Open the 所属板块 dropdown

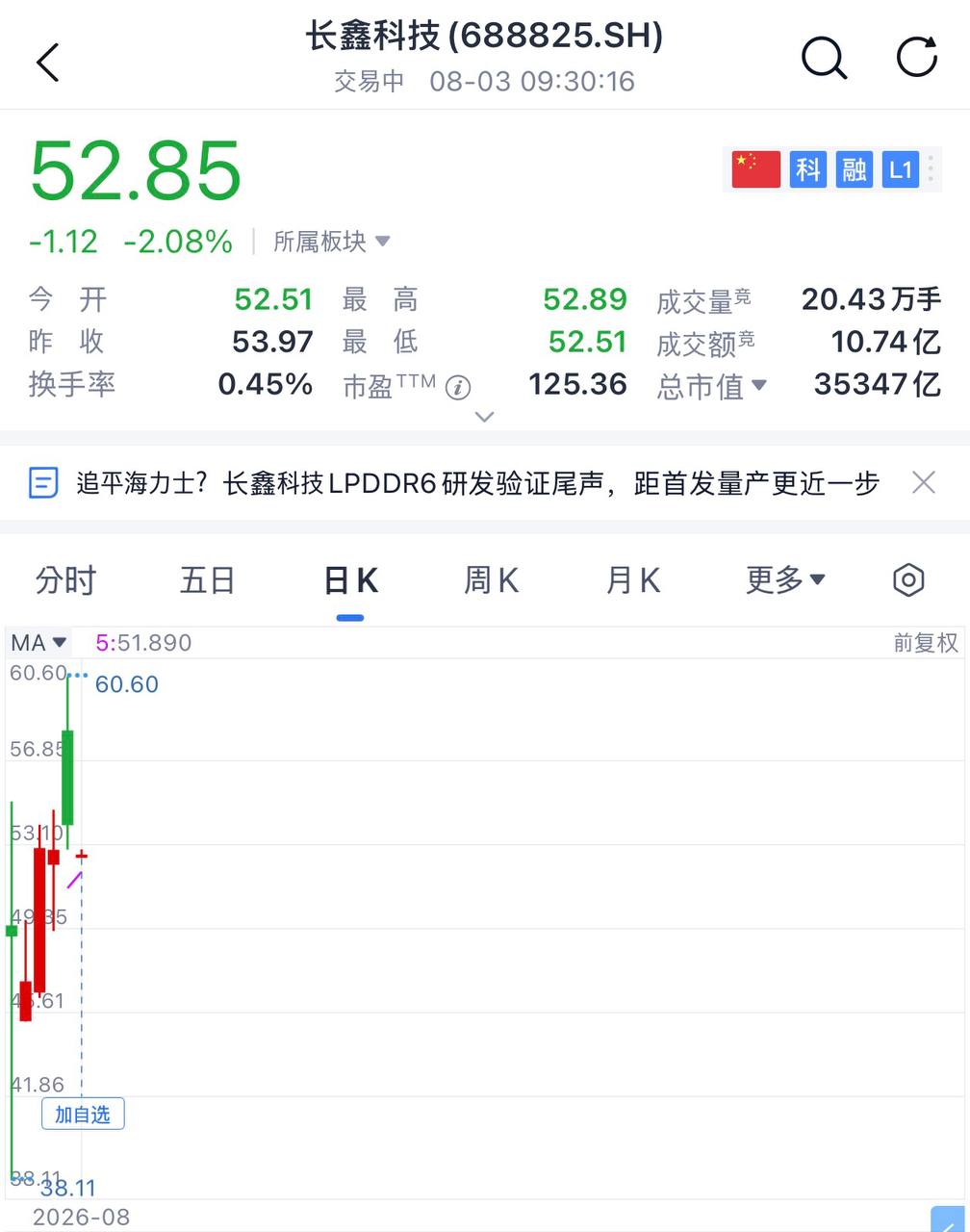click(332, 241)
